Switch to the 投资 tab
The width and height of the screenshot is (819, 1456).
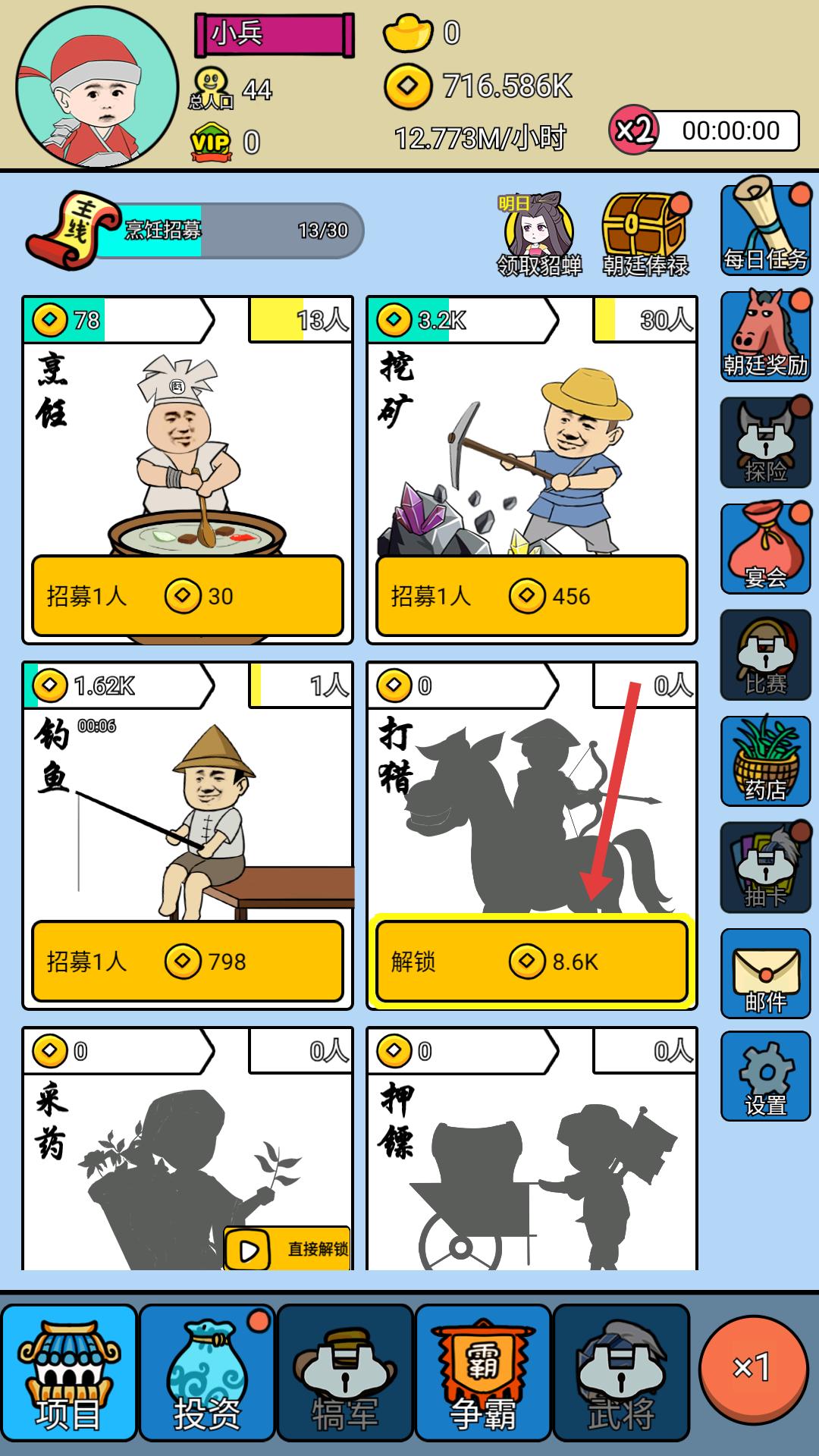[x=206, y=1373]
